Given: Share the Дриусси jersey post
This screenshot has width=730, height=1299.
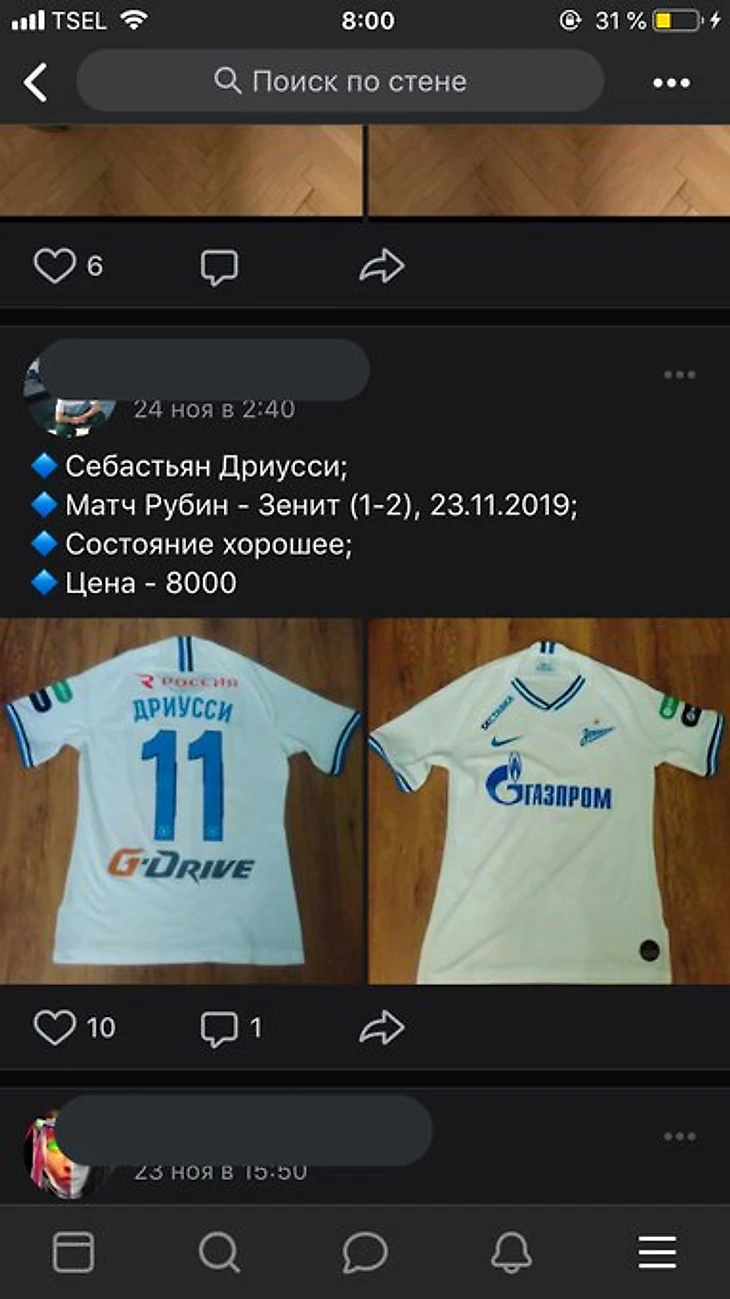Looking at the screenshot, I should [381, 1027].
